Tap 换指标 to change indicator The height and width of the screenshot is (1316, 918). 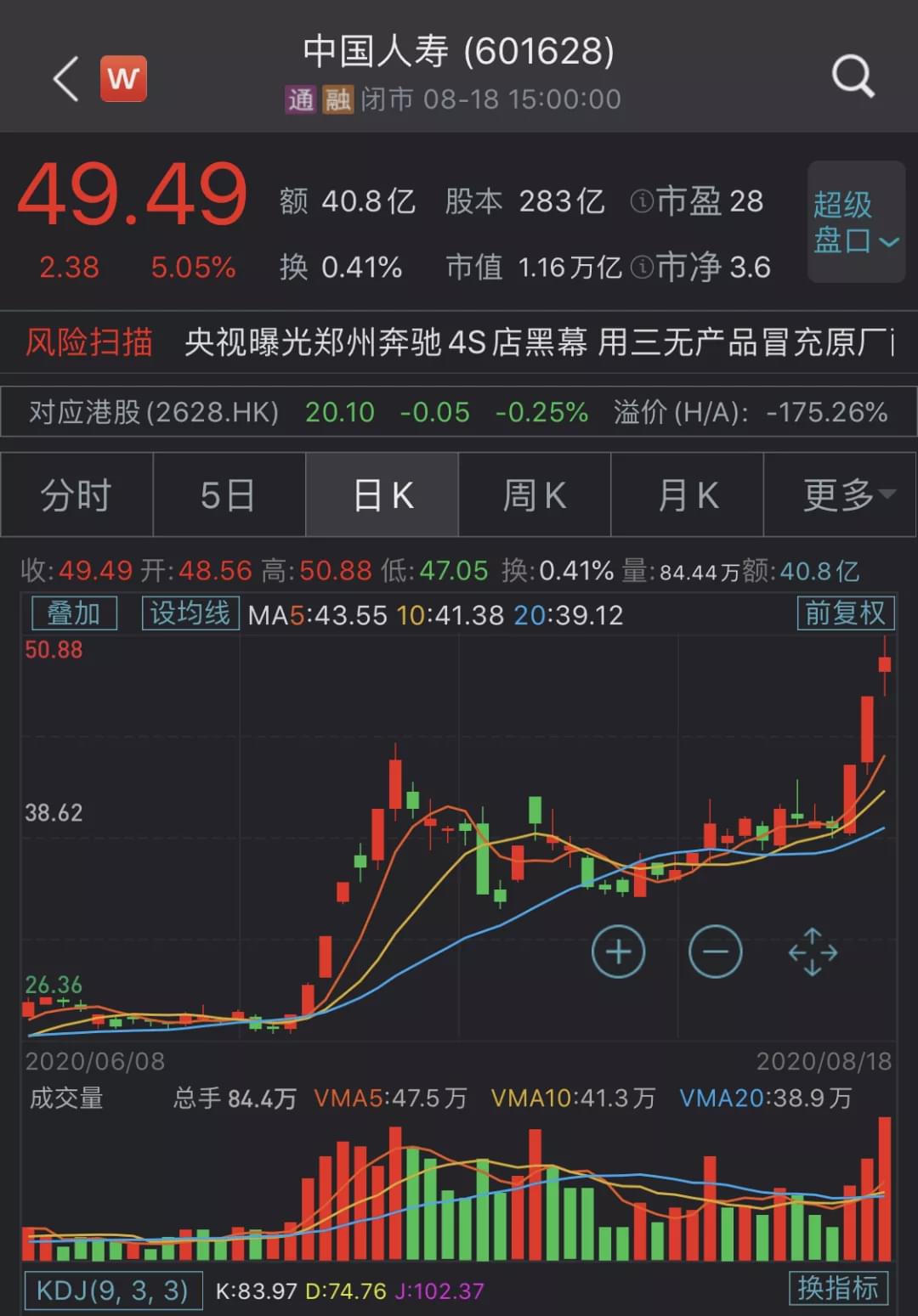(x=838, y=1289)
